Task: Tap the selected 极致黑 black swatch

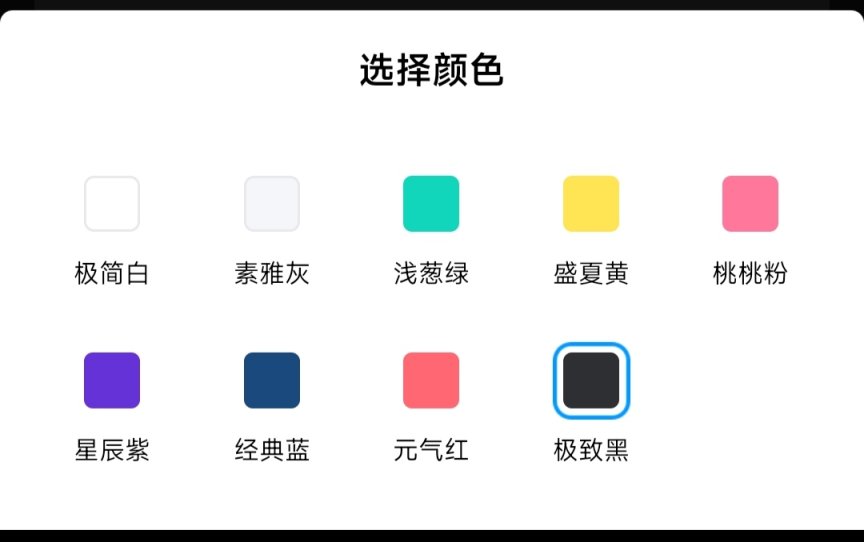Action: 591,380
